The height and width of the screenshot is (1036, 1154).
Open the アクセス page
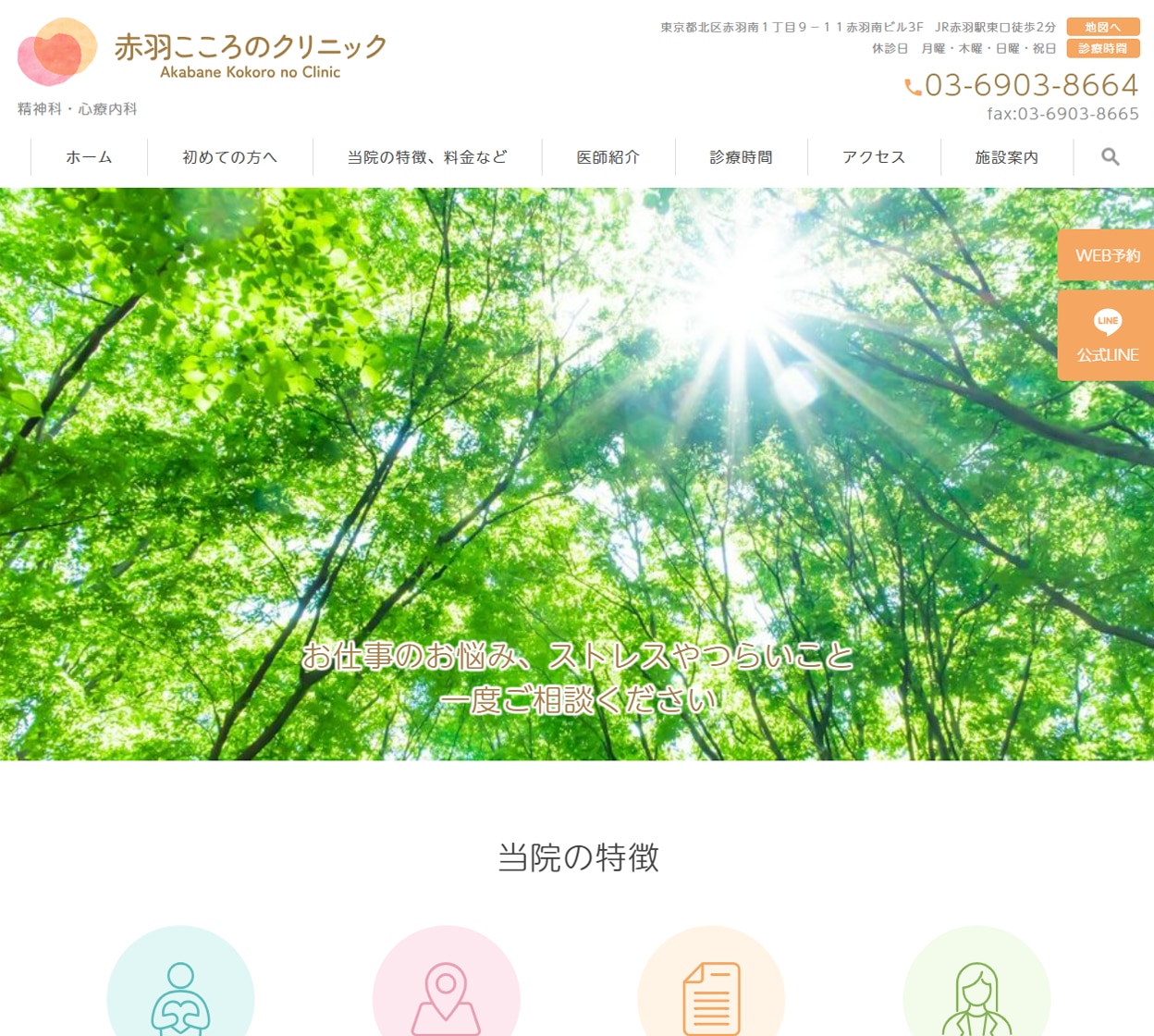pos(874,157)
